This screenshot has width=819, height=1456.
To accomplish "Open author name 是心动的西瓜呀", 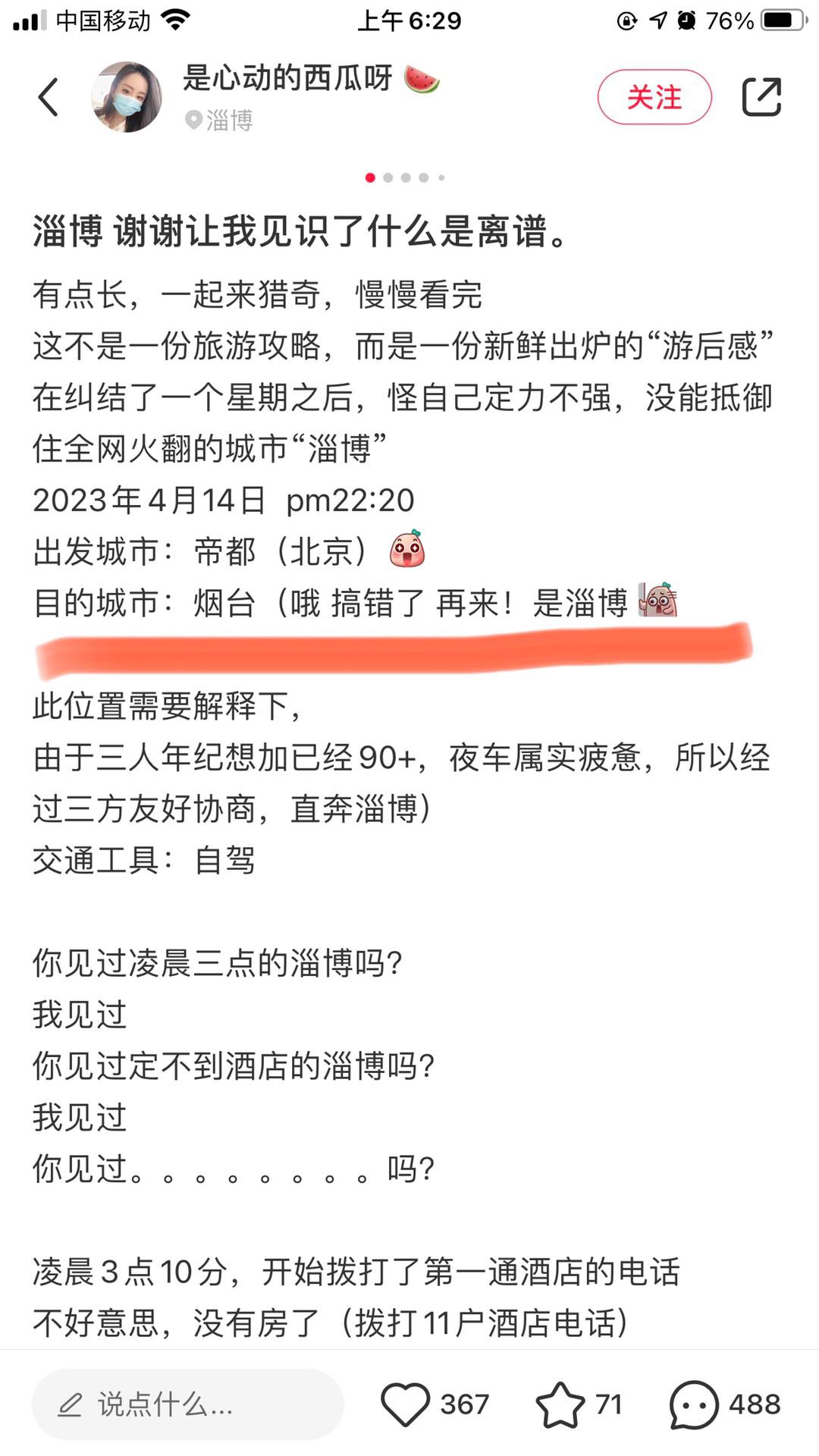I will point(288,78).
